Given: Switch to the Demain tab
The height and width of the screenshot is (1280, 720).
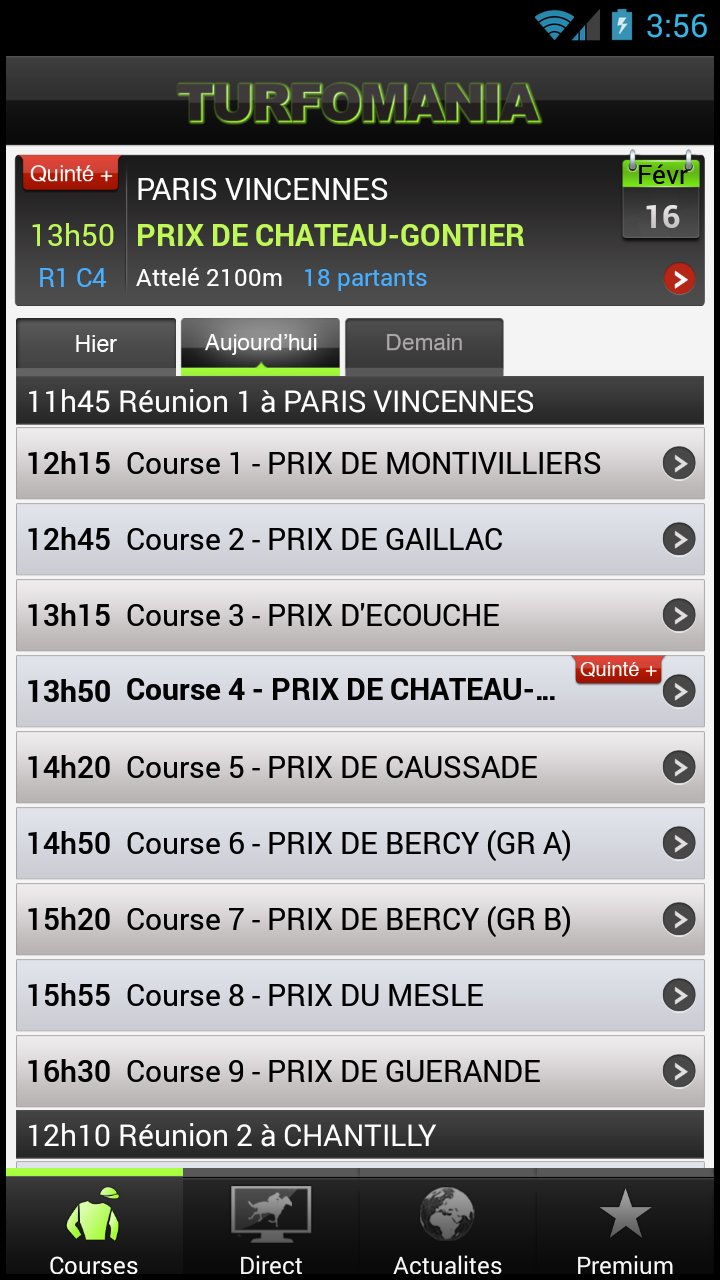Looking at the screenshot, I should click(x=424, y=344).
